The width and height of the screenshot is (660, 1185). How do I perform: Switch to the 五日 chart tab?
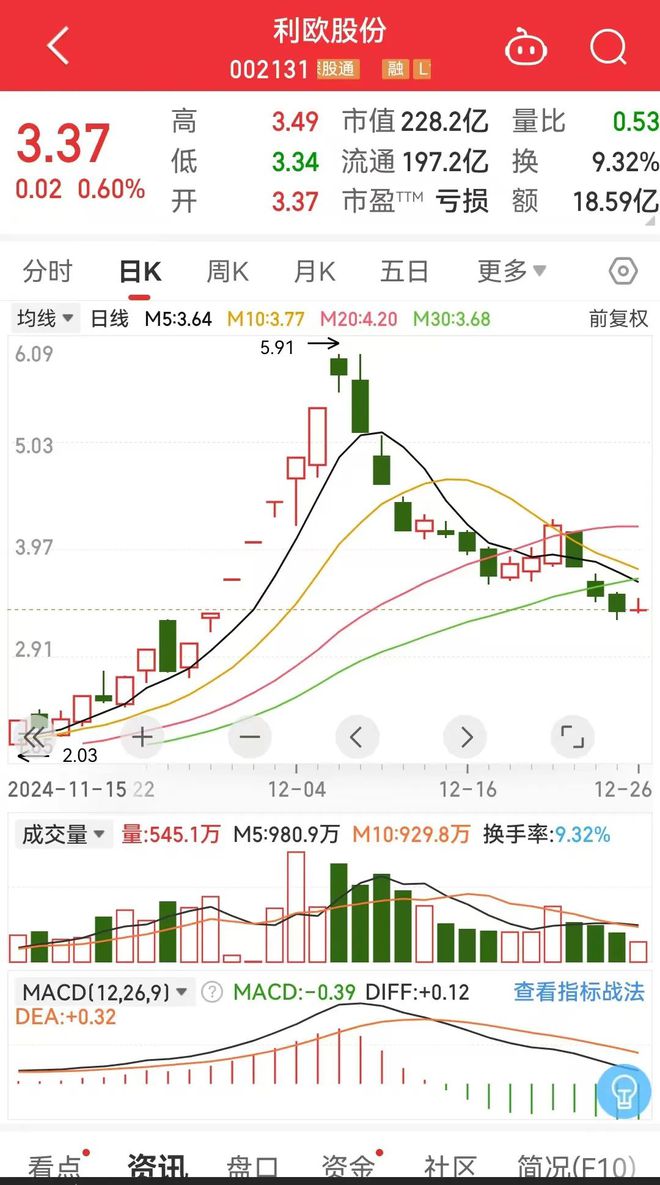(x=404, y=271)
